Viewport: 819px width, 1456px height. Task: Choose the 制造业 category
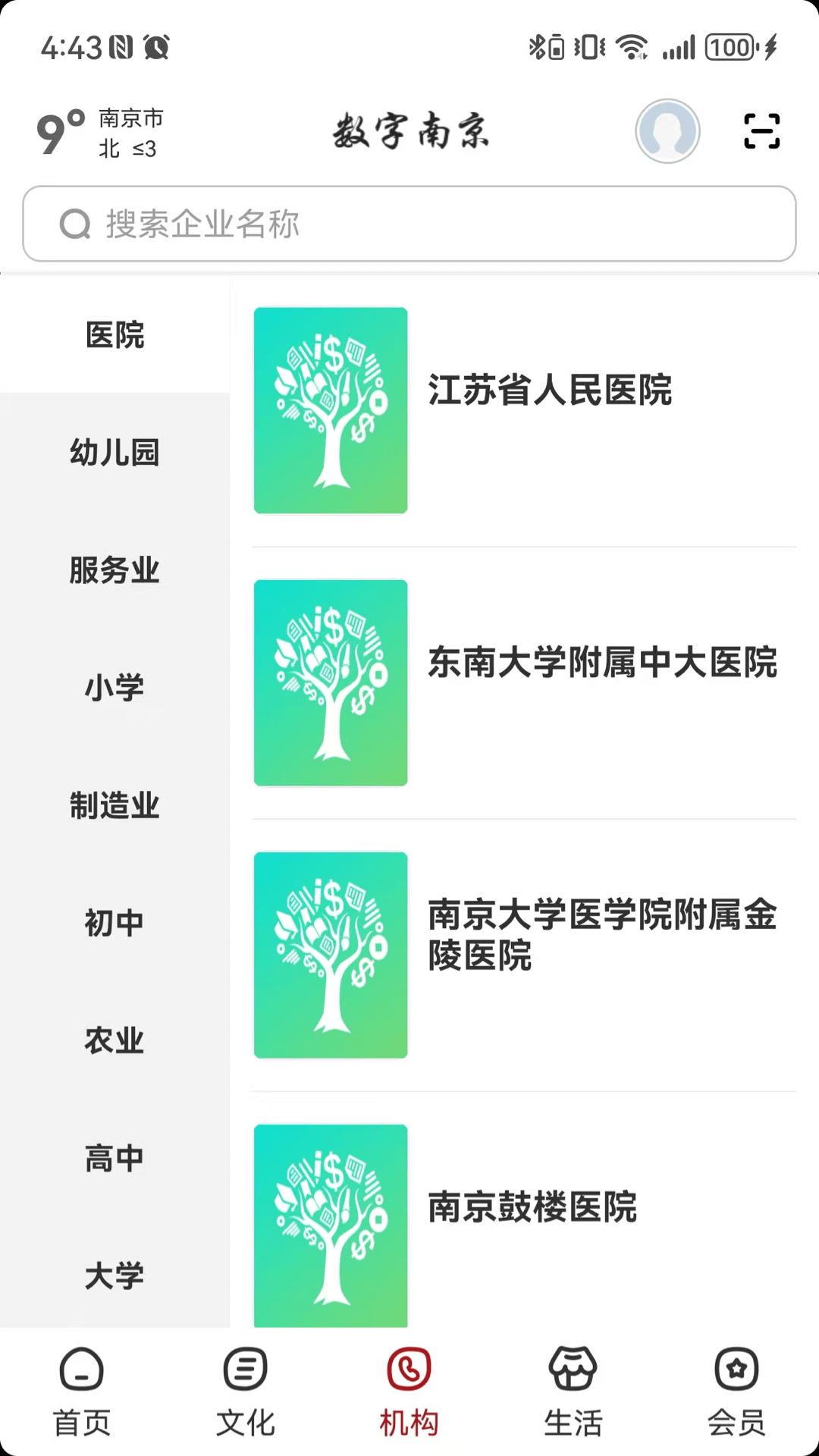(x=115, y=805)
